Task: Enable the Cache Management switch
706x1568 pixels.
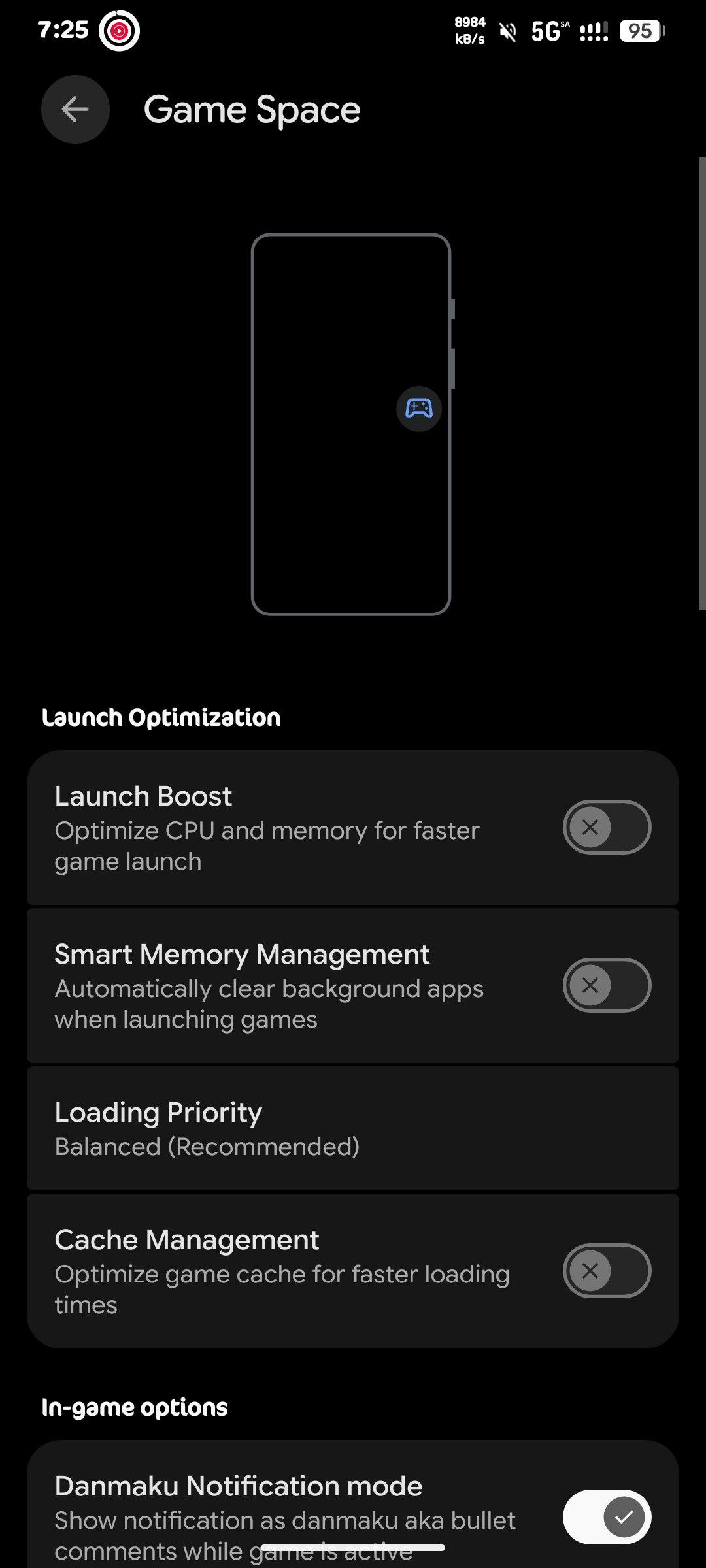Action: (607, 1271)
